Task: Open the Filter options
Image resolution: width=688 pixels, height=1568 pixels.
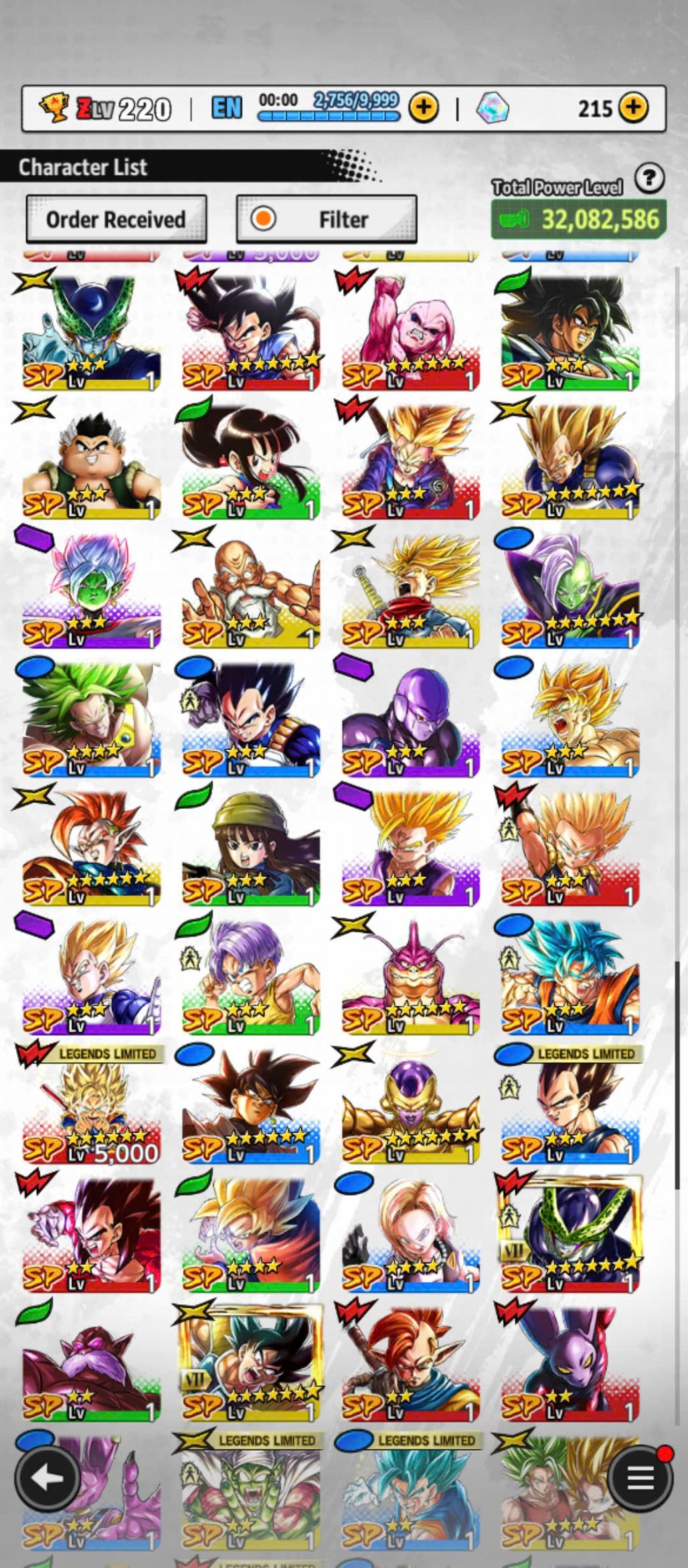Action: coord(327,219)
